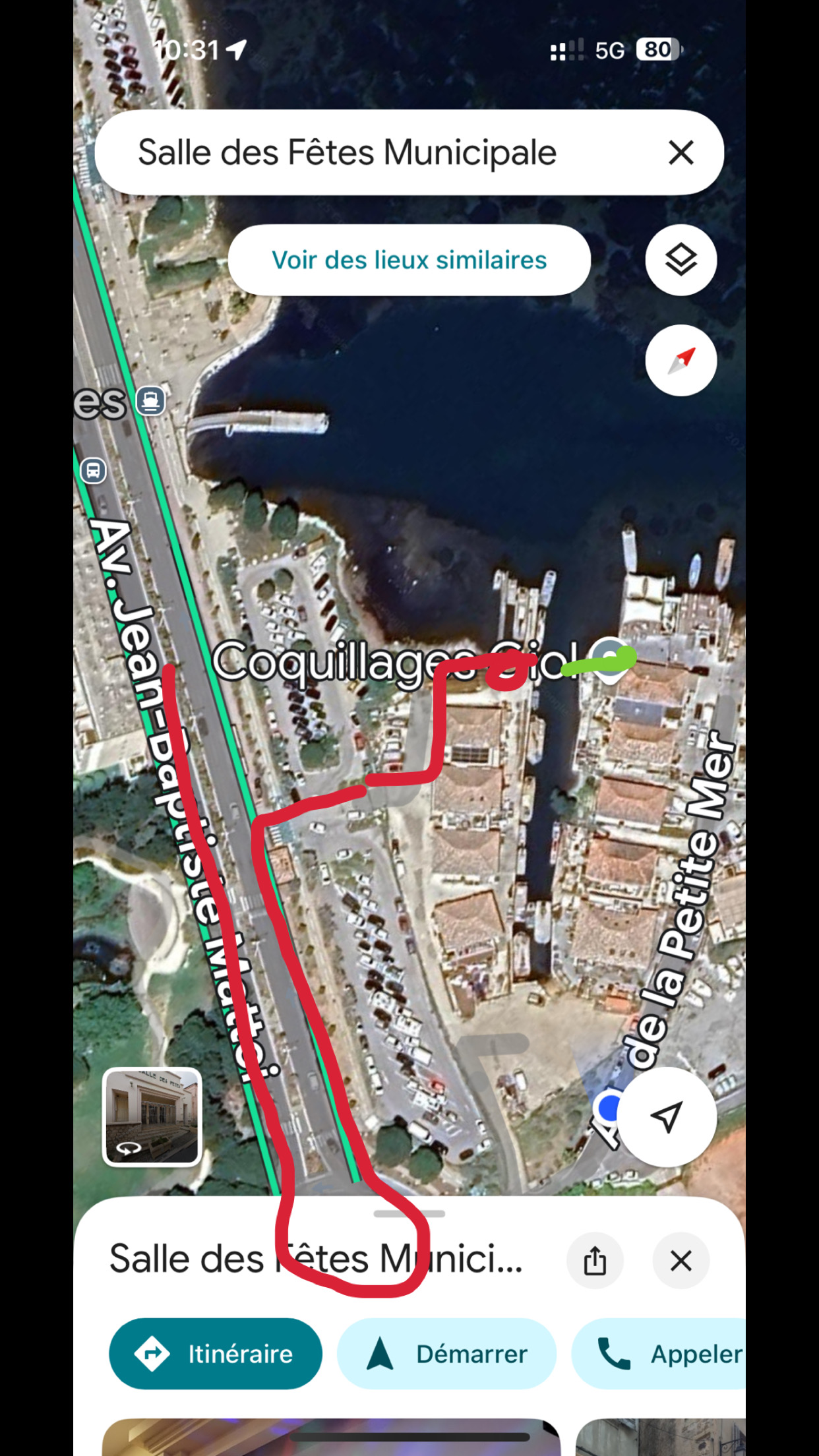Get directions with Itinéraire
Viewport: 819px width, 1456px height.
(x=215, y=1354)
